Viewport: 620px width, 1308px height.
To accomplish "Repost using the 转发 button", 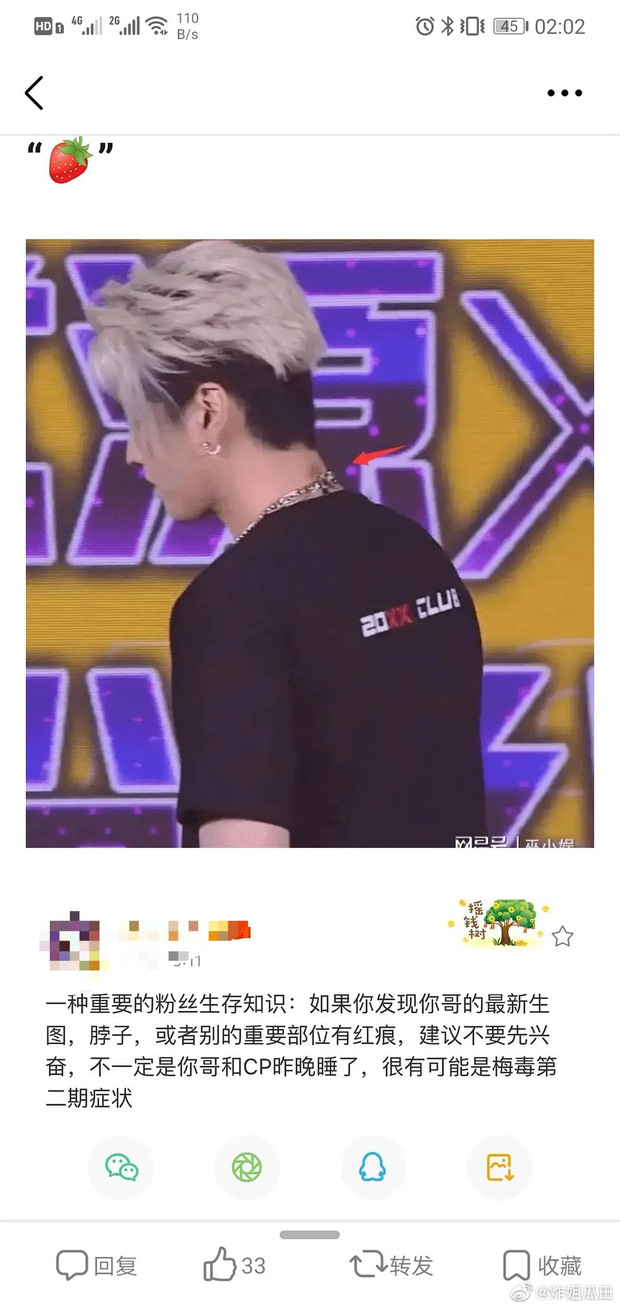I will pyautogui.click(x=391, y=1265).
